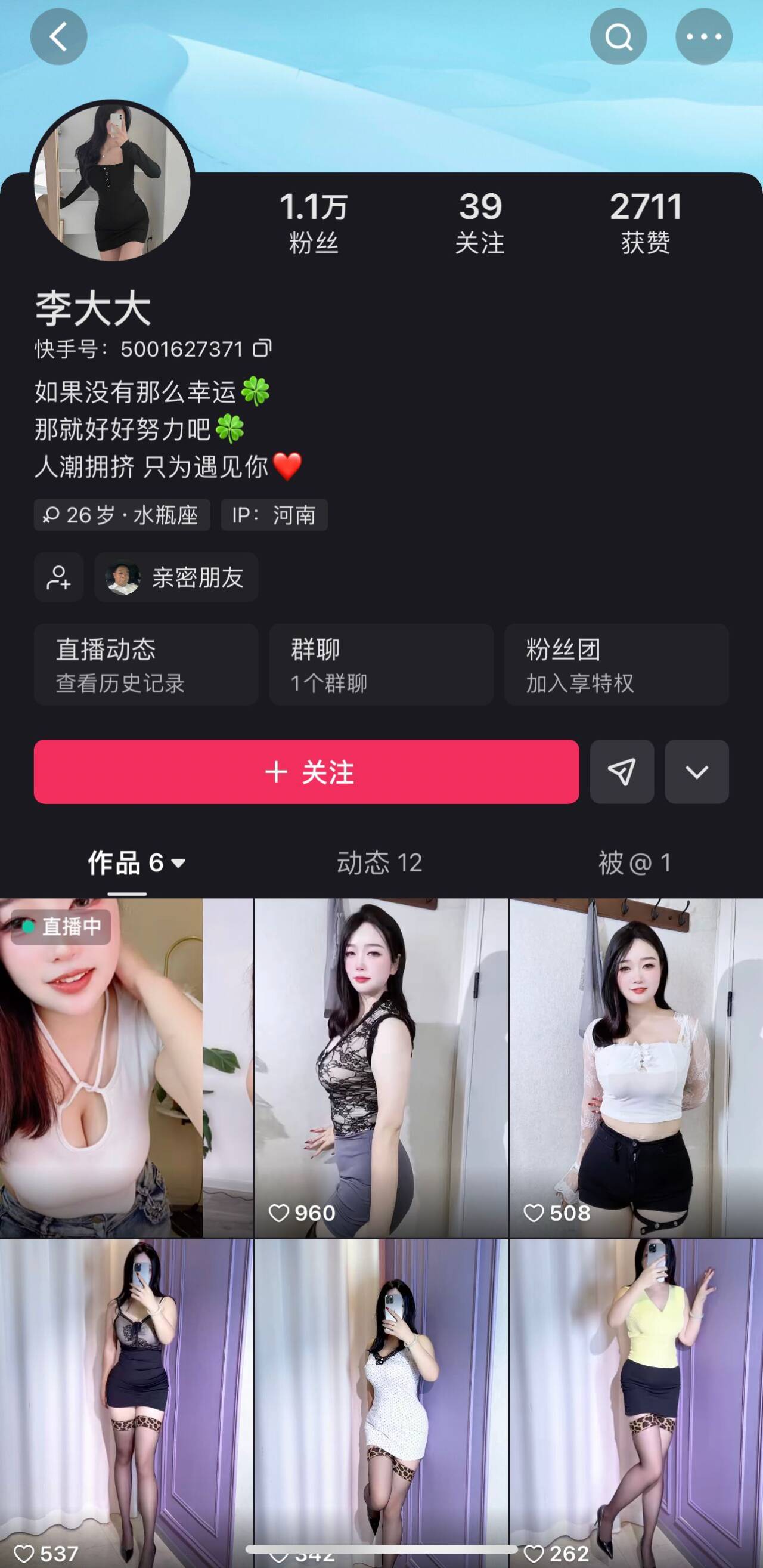Open the video with 508 likes
The width and height of the screenshot is (763, 1568).
point(636,1067)
